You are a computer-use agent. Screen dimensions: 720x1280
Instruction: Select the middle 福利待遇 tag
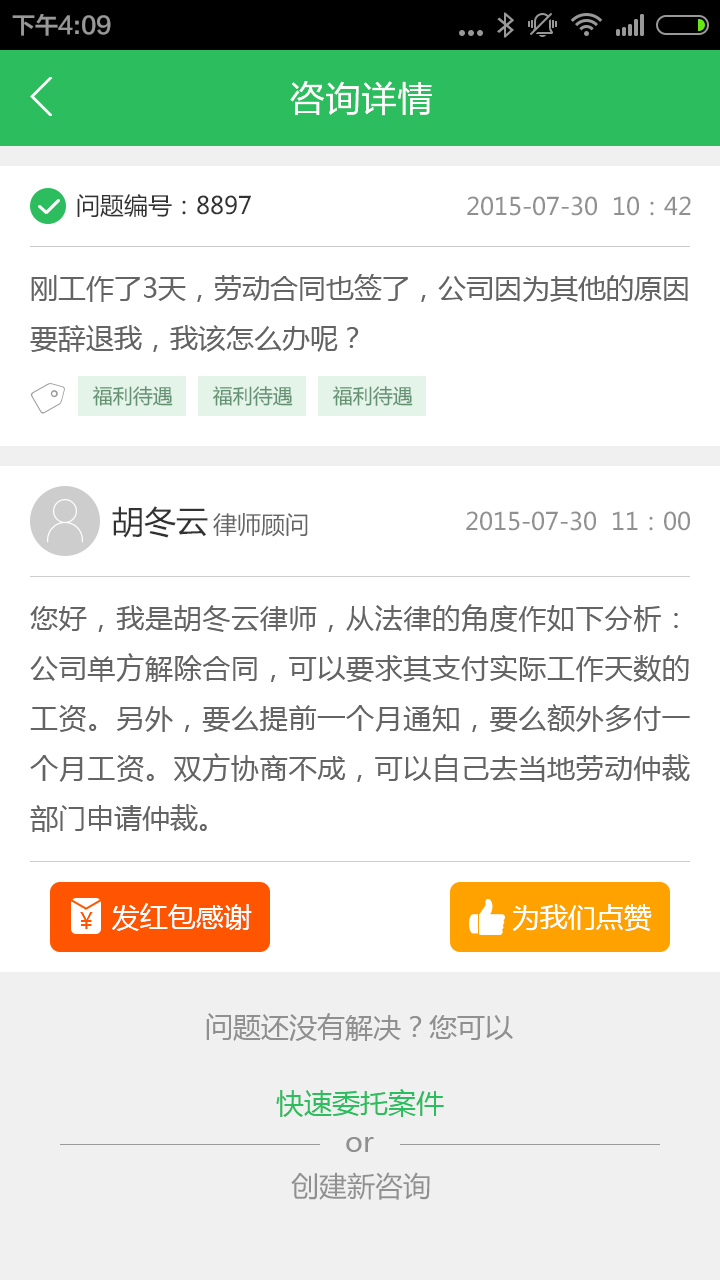click(x=251, y=395)
